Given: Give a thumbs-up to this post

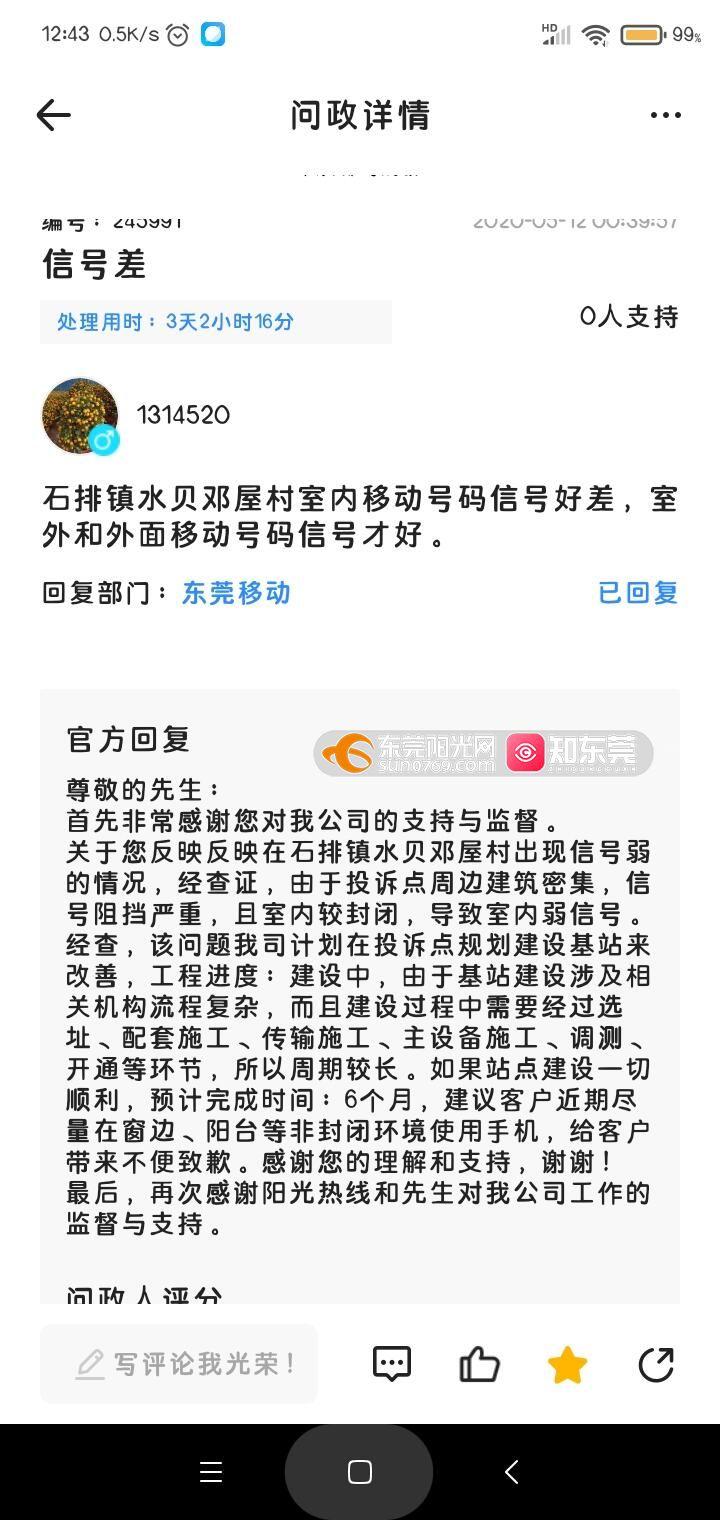Looking at the screenshot, I should click(479, 1364).
